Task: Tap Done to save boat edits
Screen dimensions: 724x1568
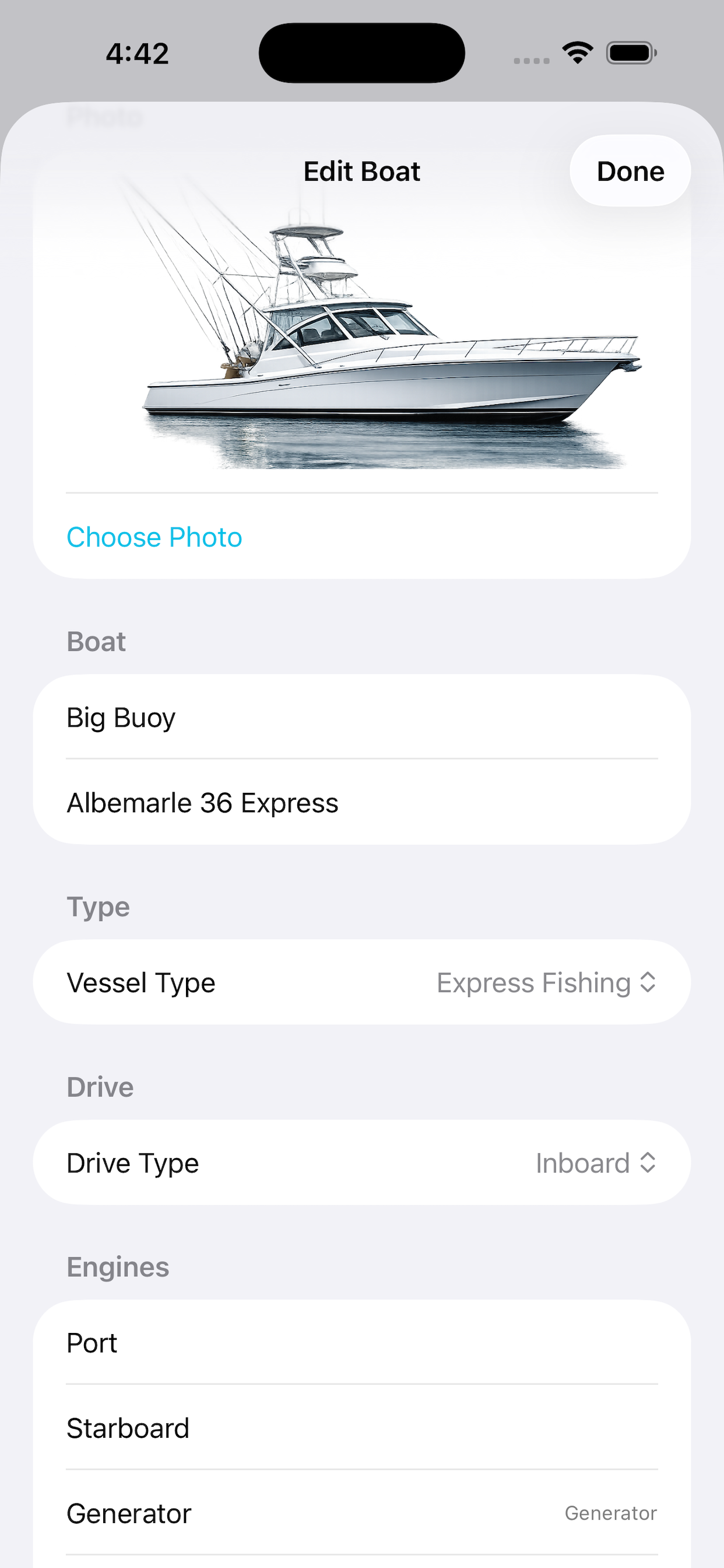Action: point(630,171)
